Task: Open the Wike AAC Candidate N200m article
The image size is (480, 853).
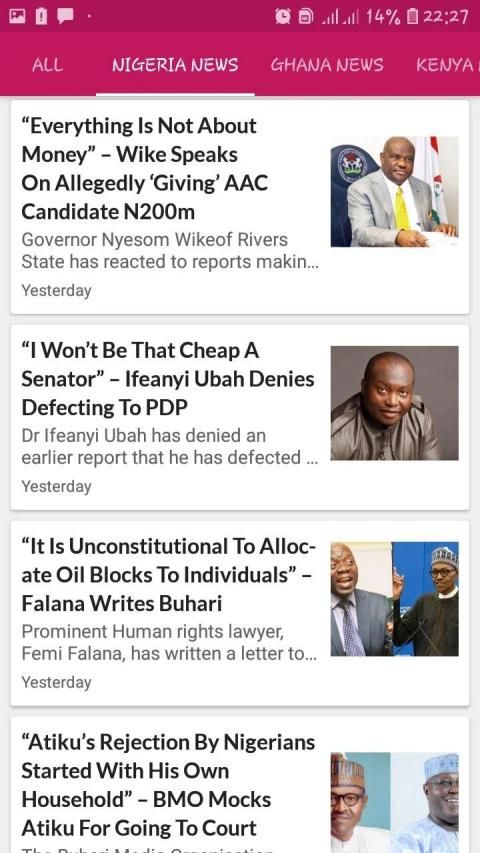Action: click(x=240, y=207)
